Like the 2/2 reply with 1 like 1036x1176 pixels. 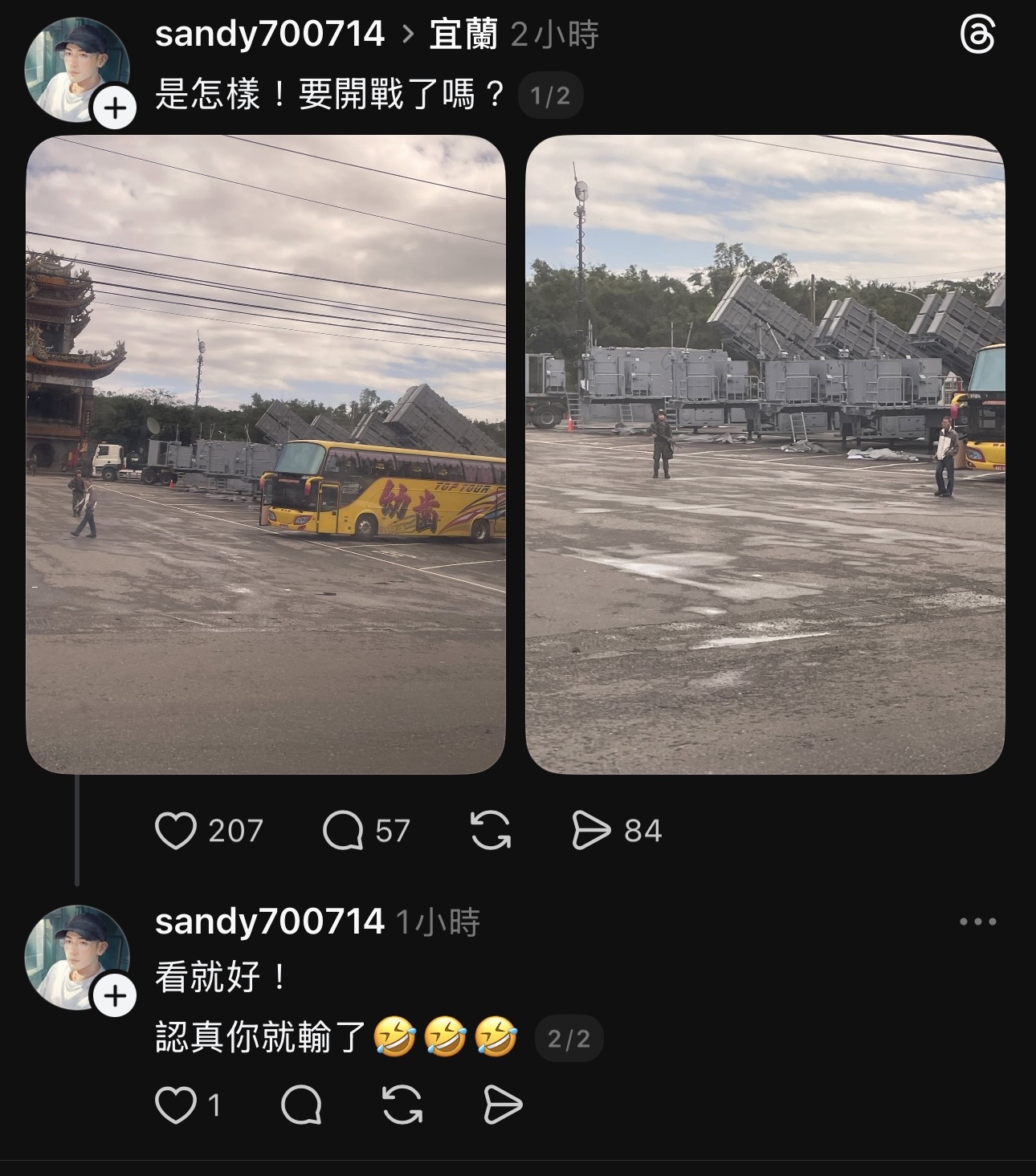click(x=176, y=1106)
